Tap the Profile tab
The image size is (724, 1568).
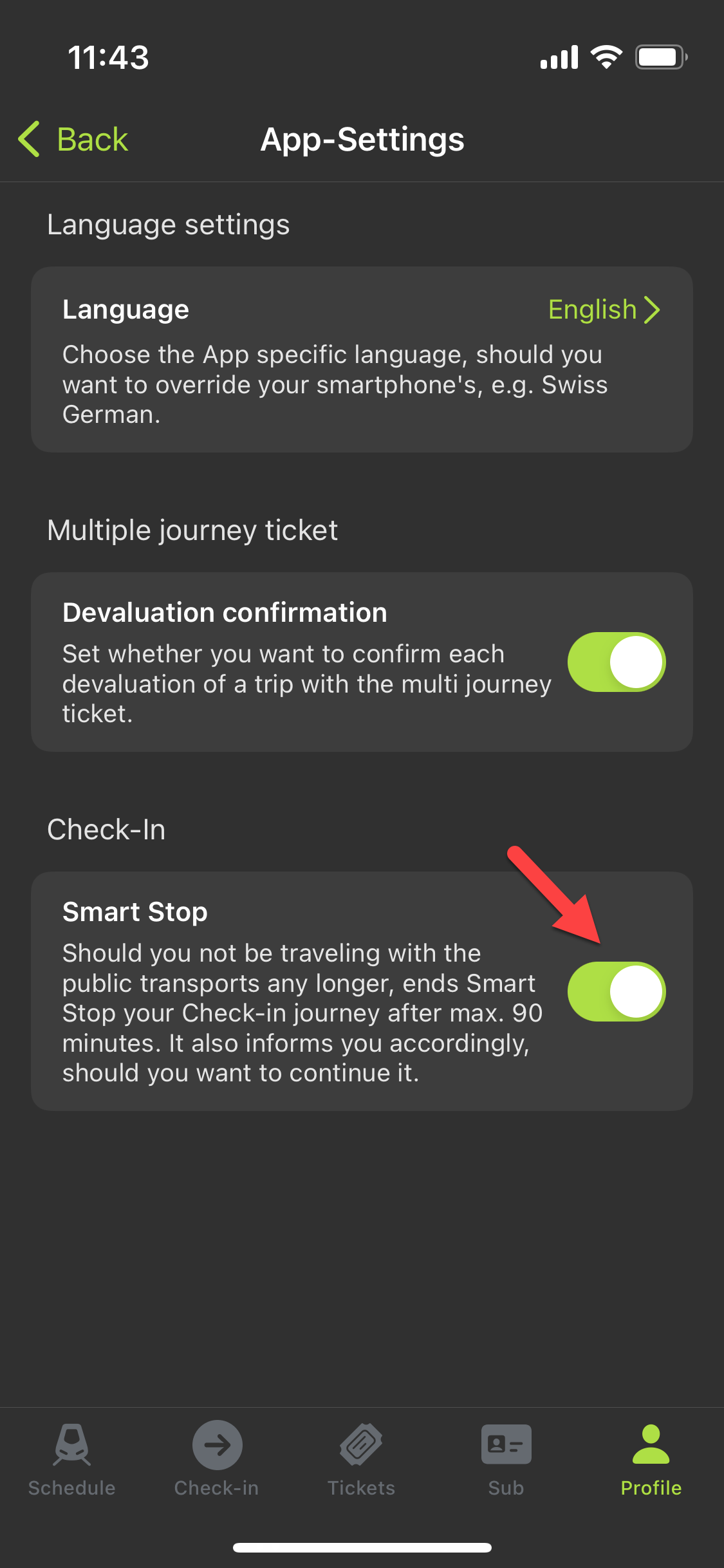pos(651,1460)
